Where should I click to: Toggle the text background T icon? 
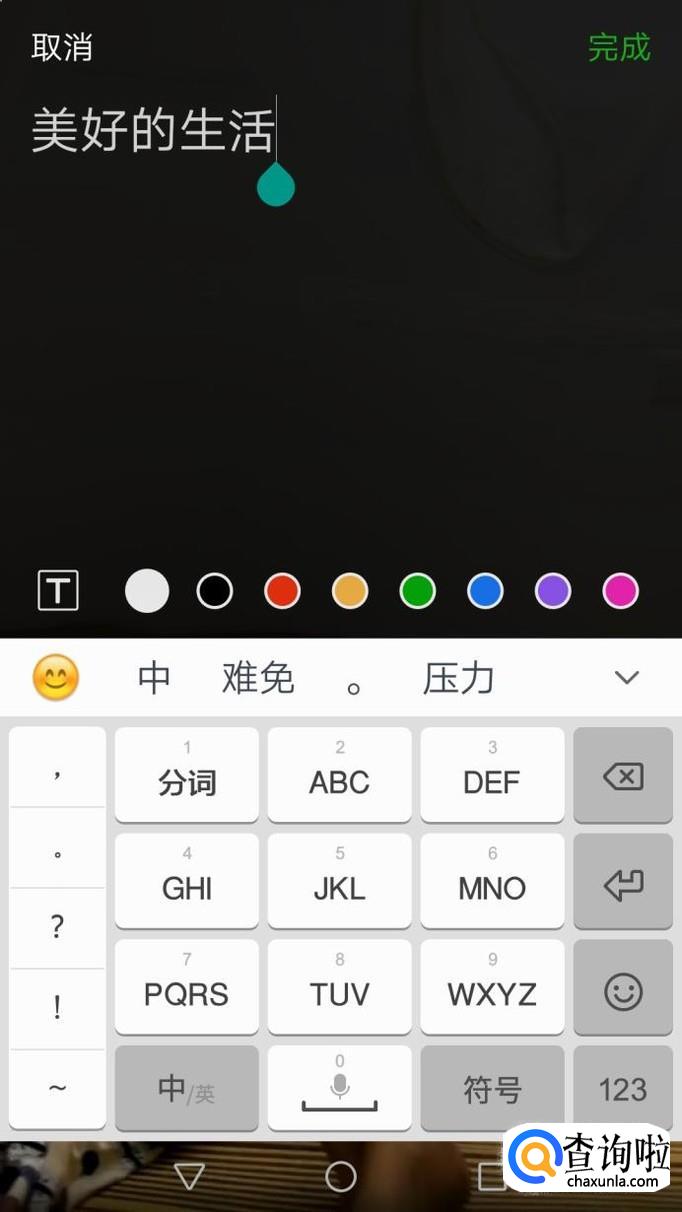point(58,590)
